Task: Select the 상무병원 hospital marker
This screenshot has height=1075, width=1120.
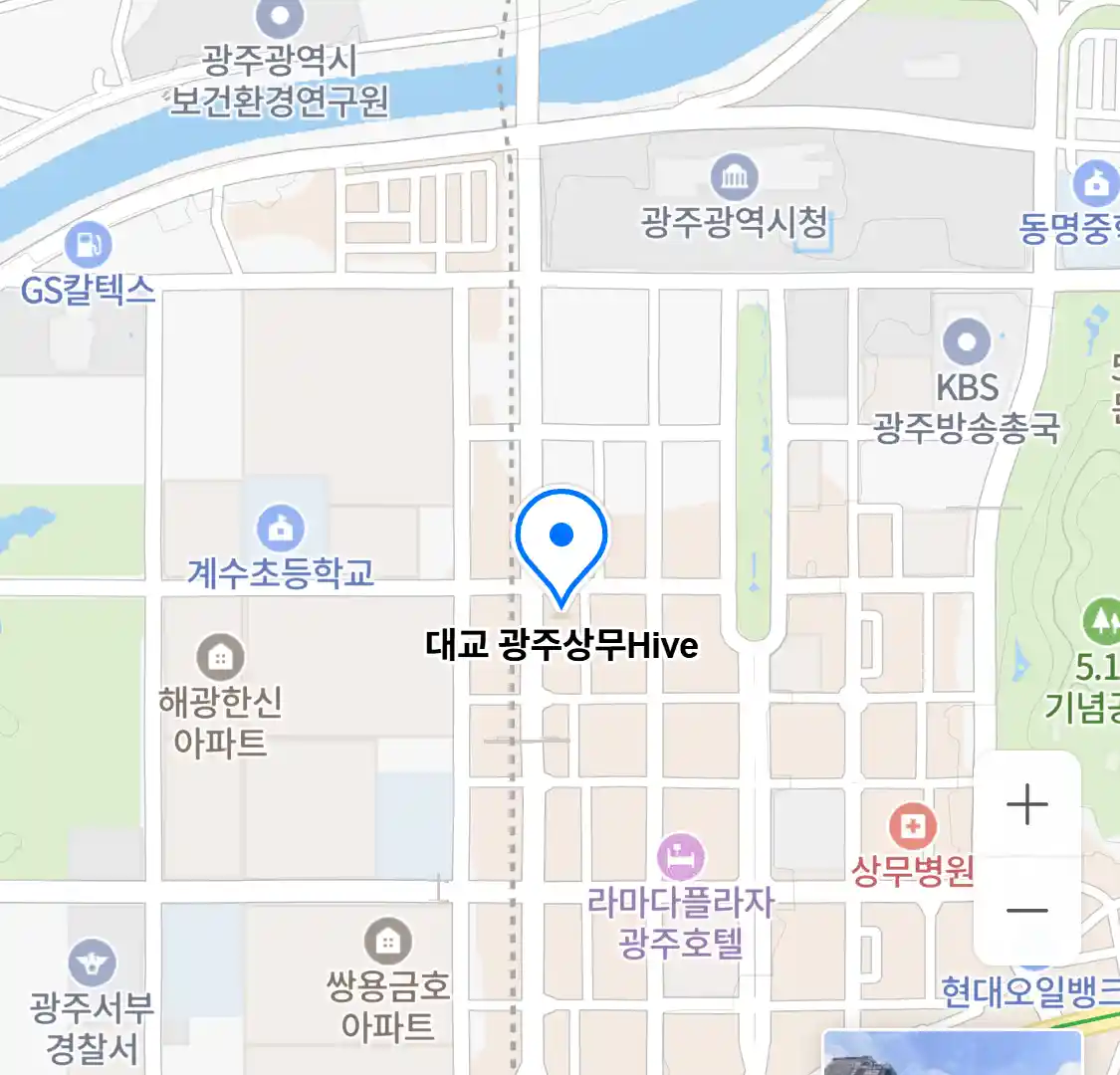Action: (912, 826)
